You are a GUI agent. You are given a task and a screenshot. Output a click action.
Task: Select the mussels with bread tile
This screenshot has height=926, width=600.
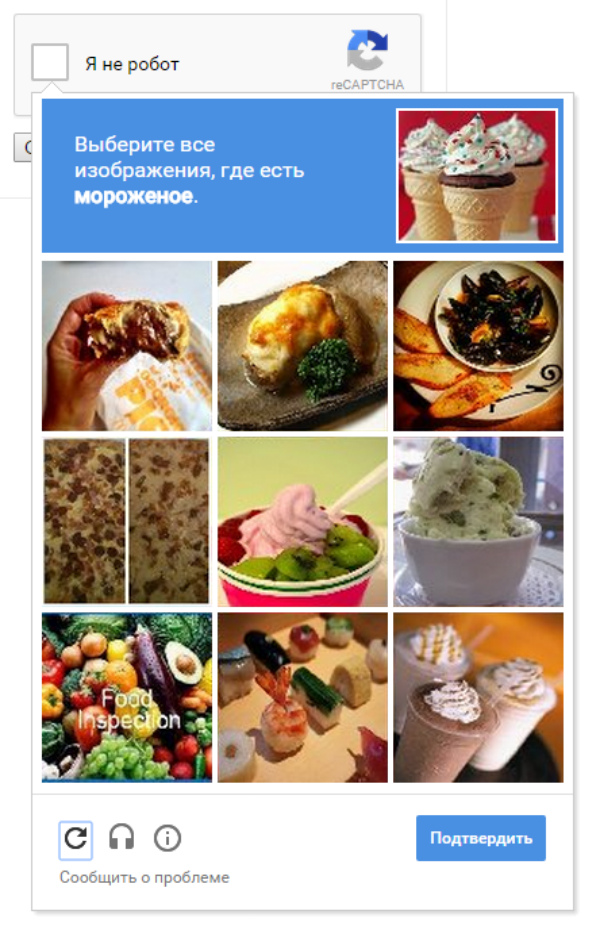point(478,345)
